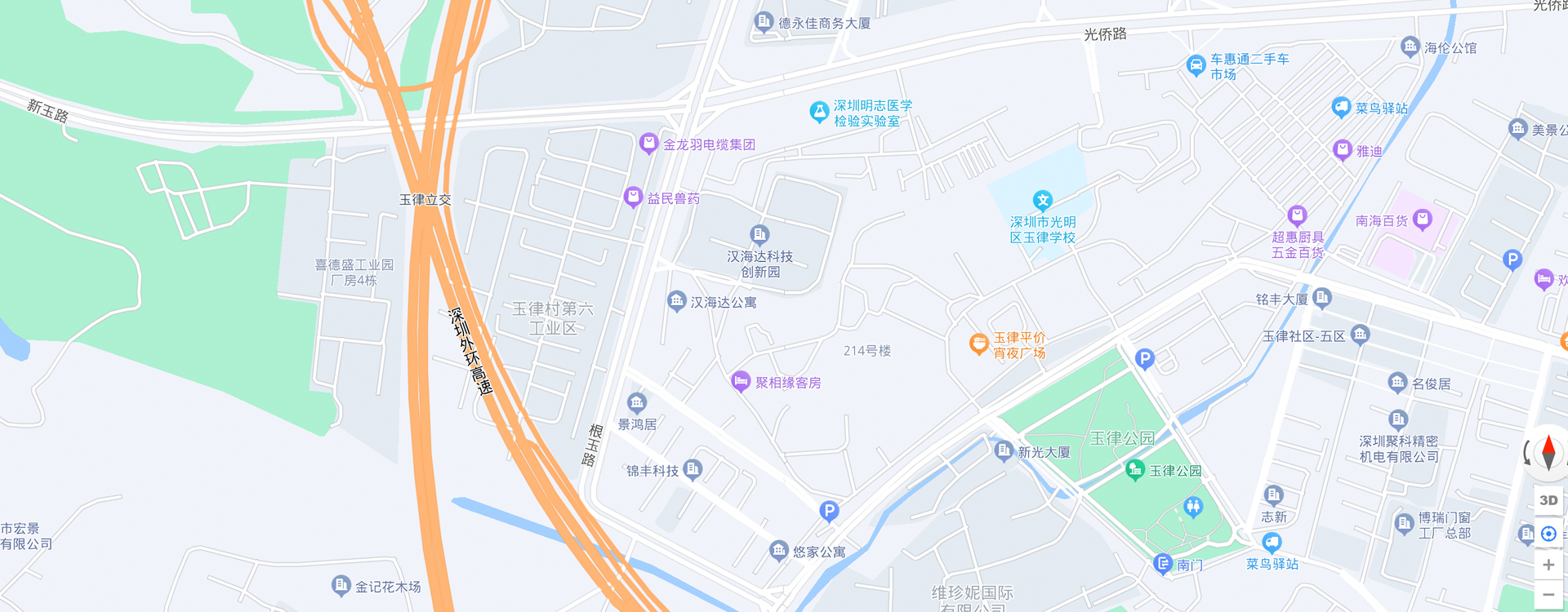Switch the map to 3D view
Viewport: 1568px width, 612px height.
click(1548, 500)
